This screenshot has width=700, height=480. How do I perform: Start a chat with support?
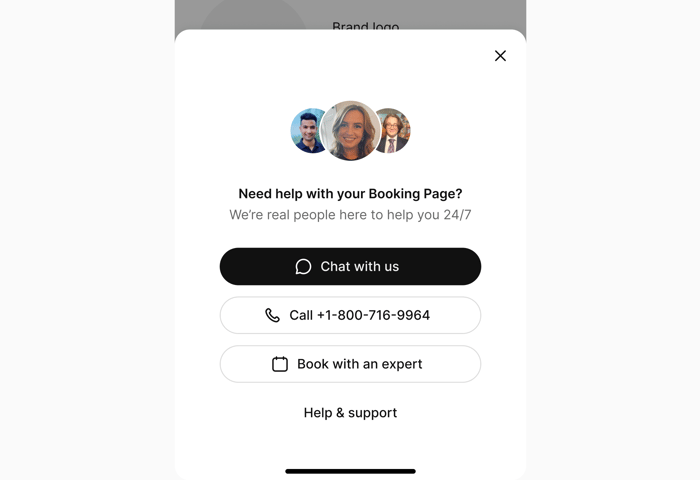pyautogui.click(x=350, y=267)
